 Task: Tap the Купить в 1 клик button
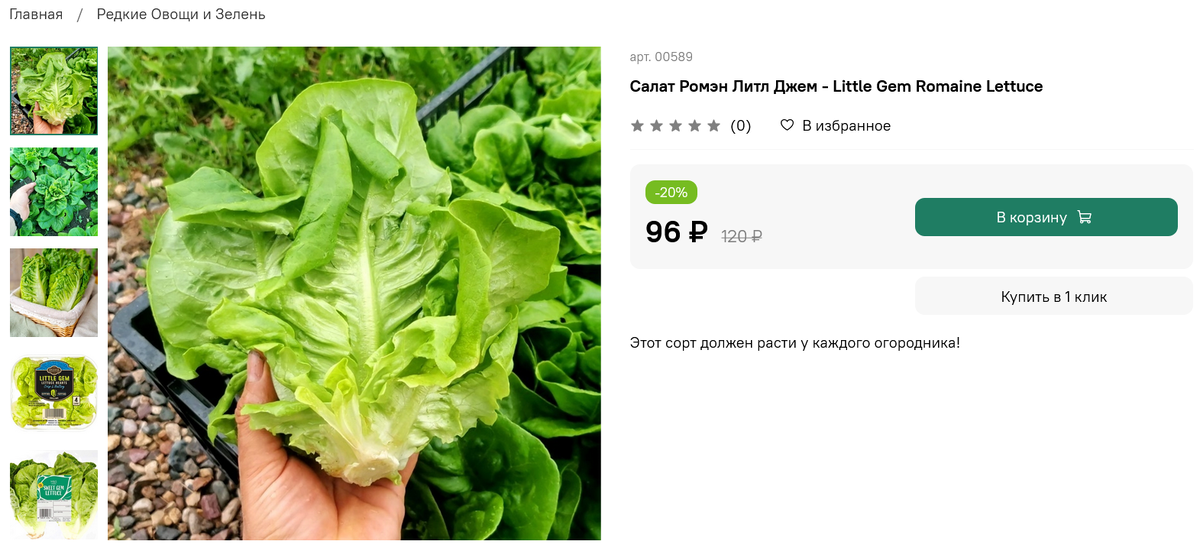tap(1053, 297)
